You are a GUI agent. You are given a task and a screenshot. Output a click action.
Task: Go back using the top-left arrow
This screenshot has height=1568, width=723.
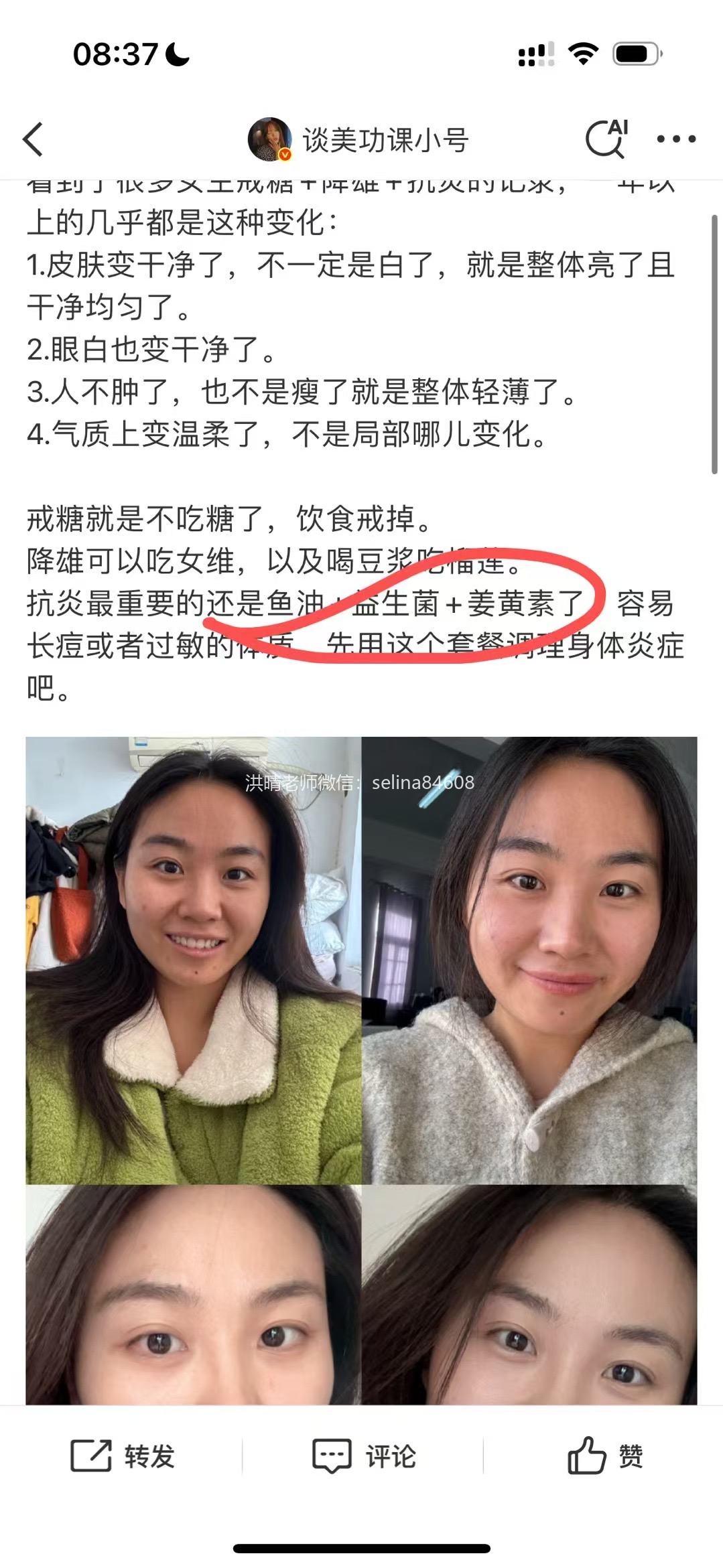(34, 139)
